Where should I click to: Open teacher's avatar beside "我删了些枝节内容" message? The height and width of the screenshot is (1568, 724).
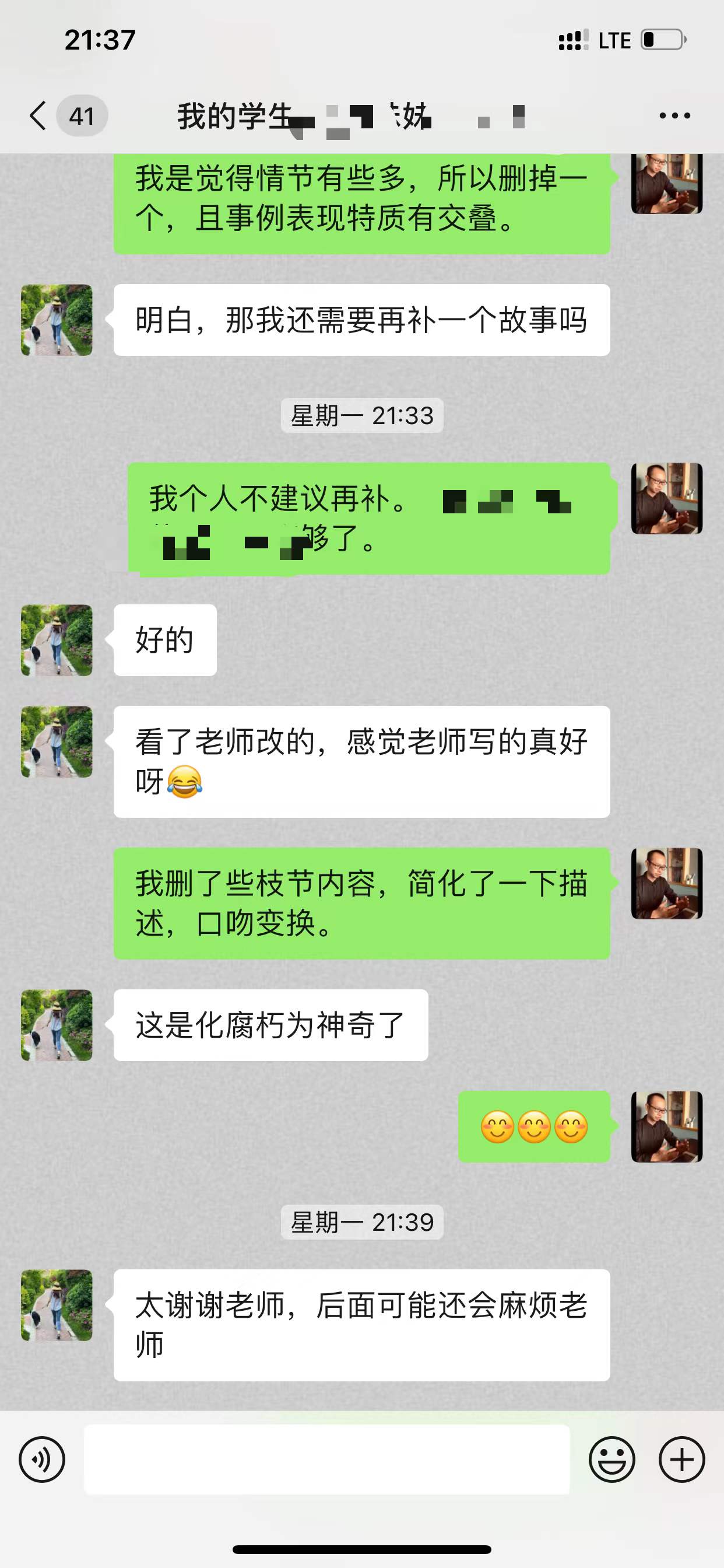pos(667,883)
